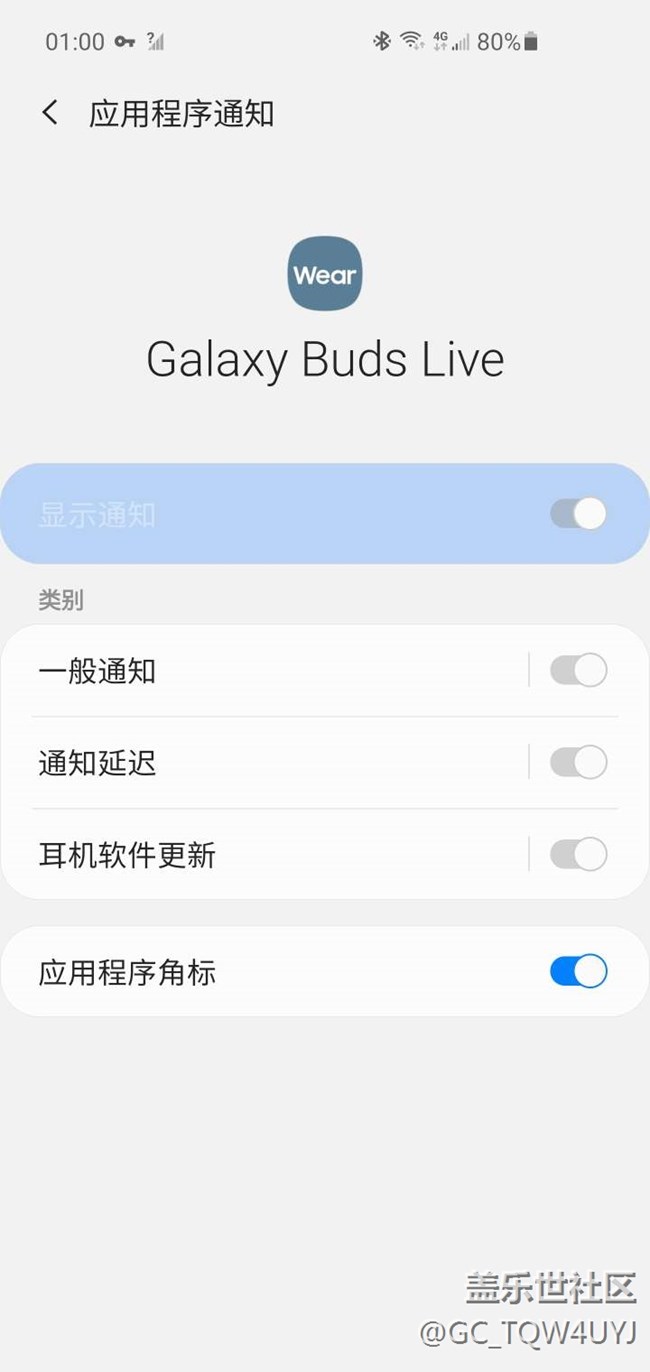650x1372 pixels.
Task: Toggle the 一般通知 switch
Action: coord(578,670)
